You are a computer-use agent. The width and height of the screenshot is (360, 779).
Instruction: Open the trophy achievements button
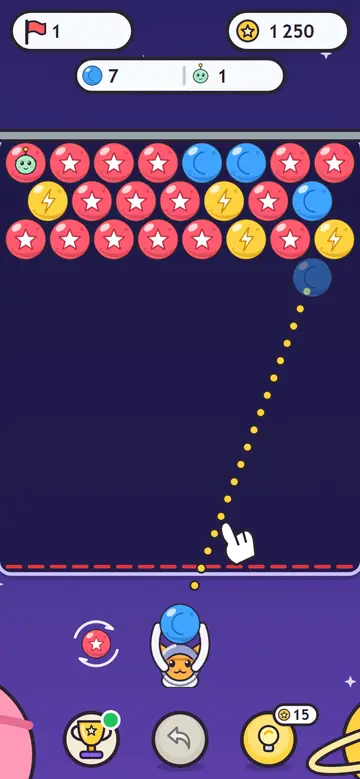[91, 739]
